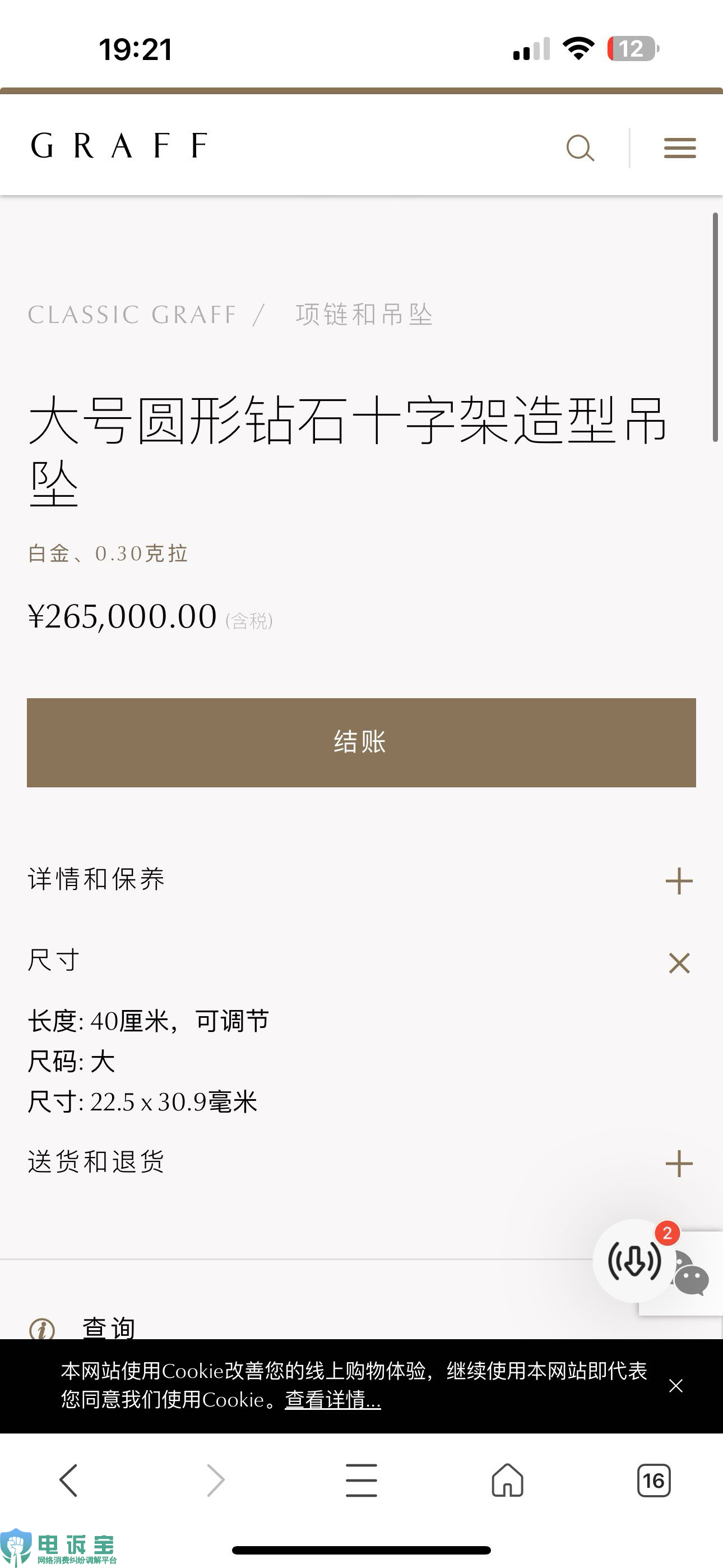Open the WeChat chat icon
Viewport: 723px width, 1568px height.
pyautogui.click(x=692, y=1274)
